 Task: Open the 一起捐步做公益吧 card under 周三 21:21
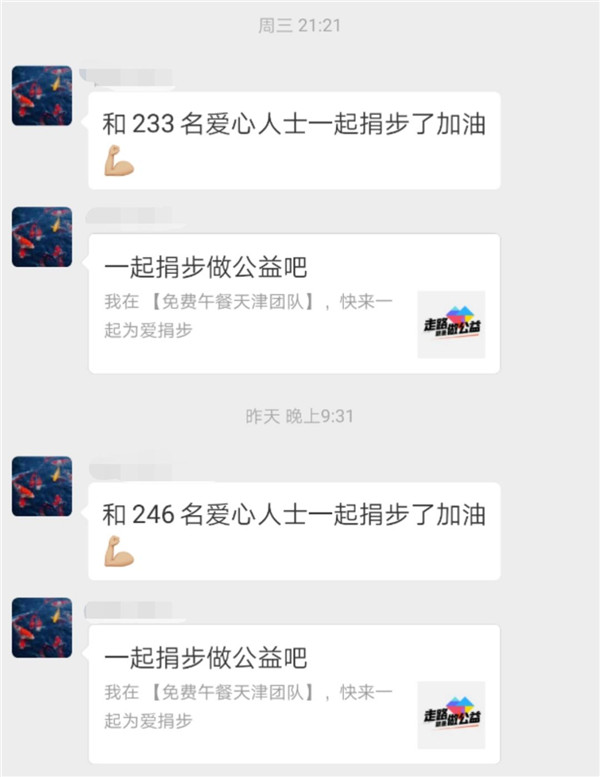(294, 303)
